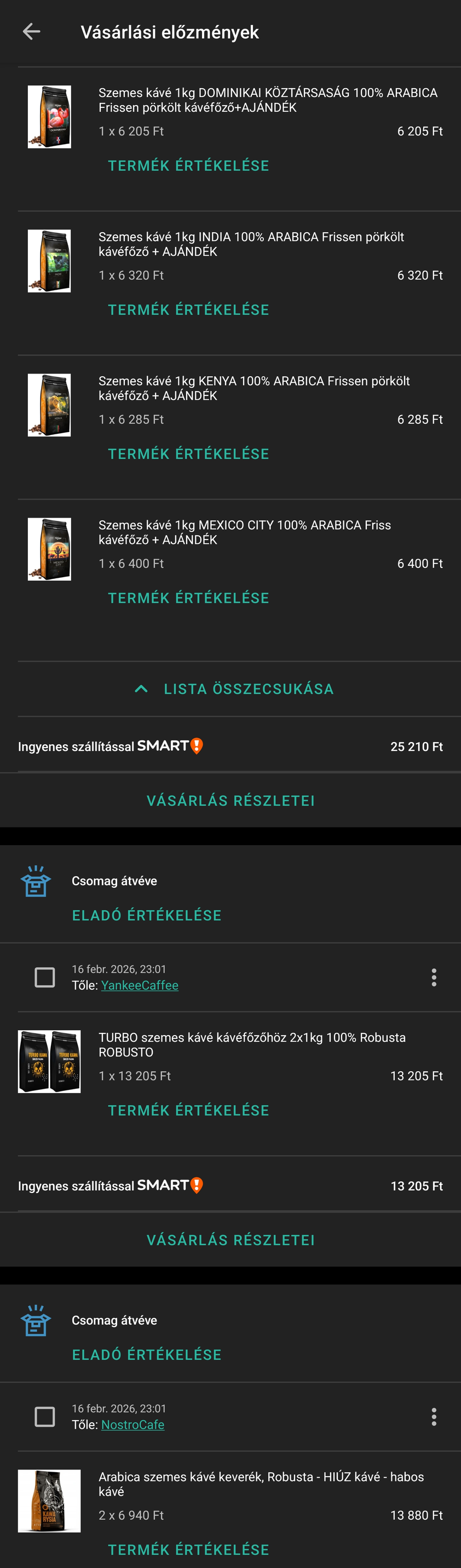Screen dimensions: 461x1568
Task: Open the KENYA coffee product thumbnail
Action: click(x=49, y=405)
